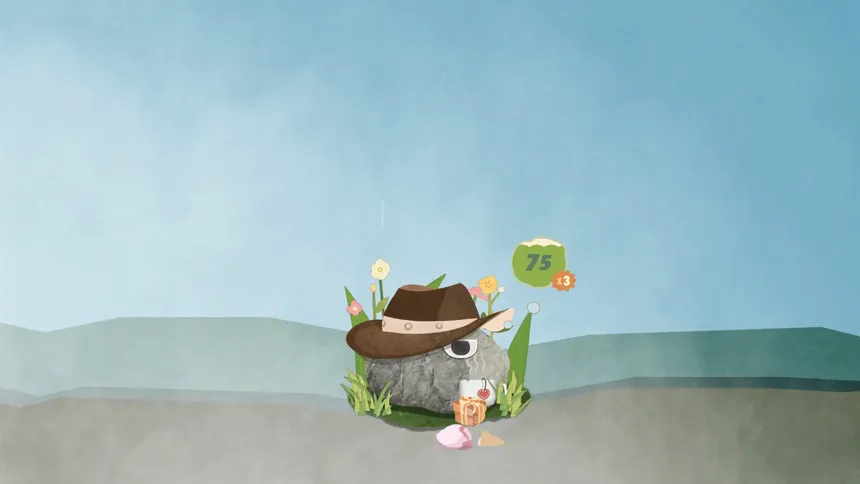Screen dimensions: 860x484
Task: Open the orange gift box
Action: pyautogui.click(x=469, y=410)
